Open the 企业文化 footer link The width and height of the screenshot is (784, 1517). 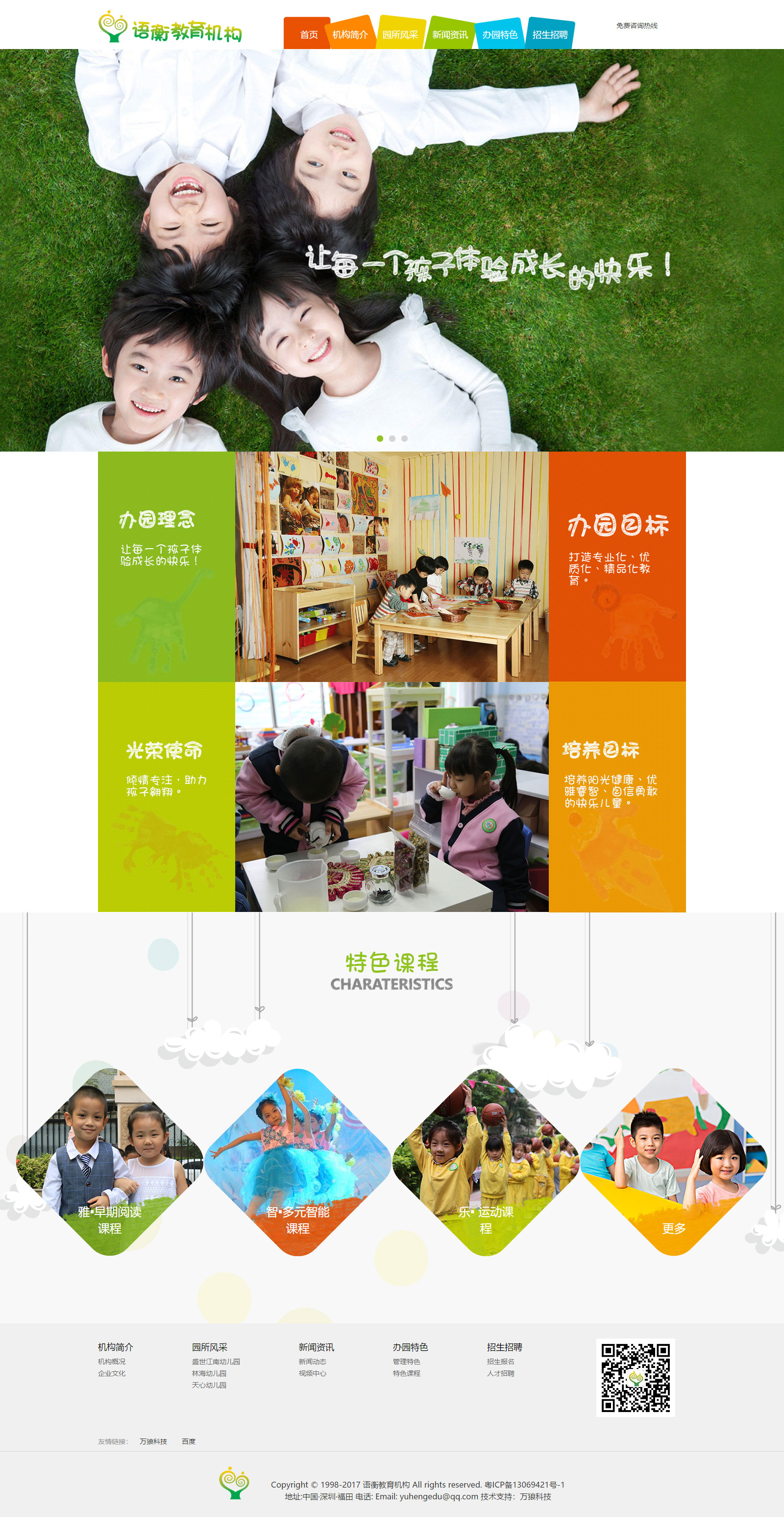point(112,1373)
